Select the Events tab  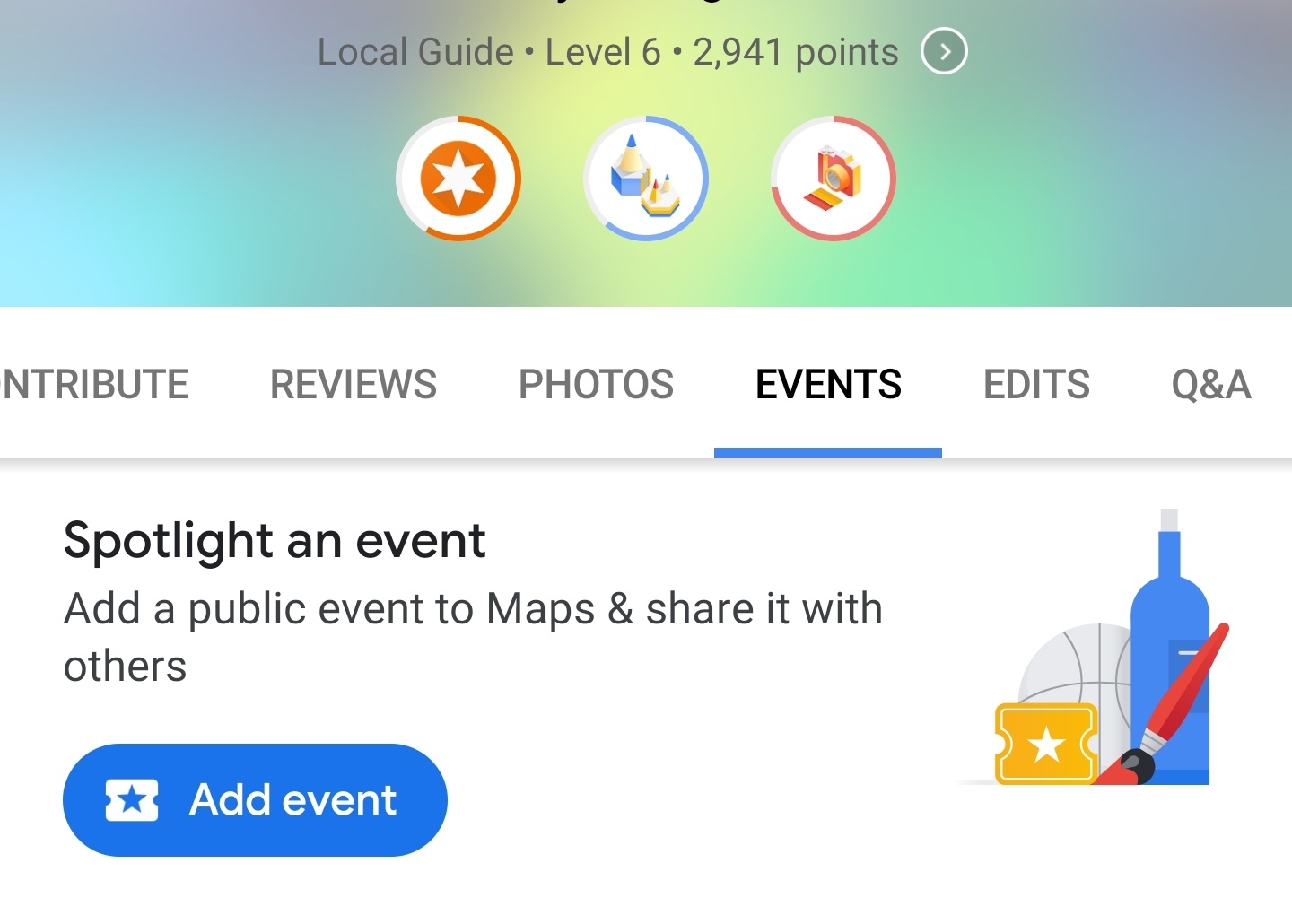point(828,385)
